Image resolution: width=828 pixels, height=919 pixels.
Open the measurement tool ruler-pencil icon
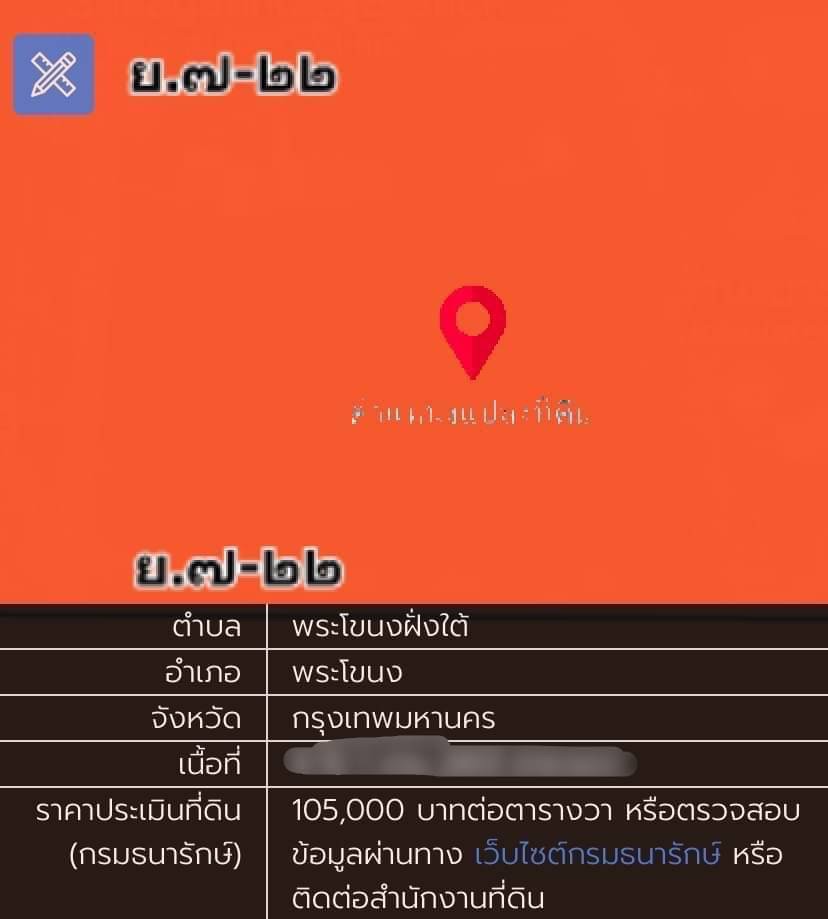click(x=53, y=74)
